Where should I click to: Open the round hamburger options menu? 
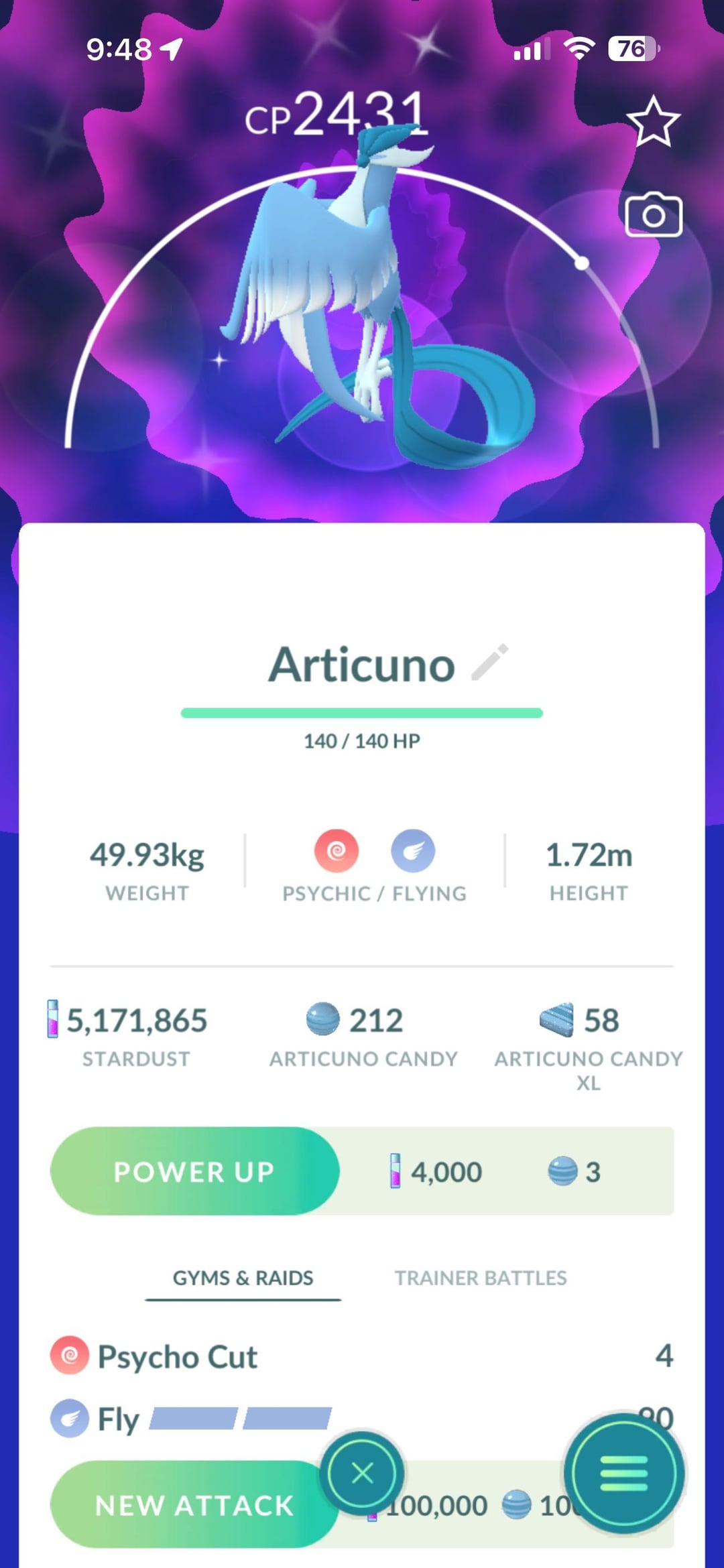(623, 1473)
